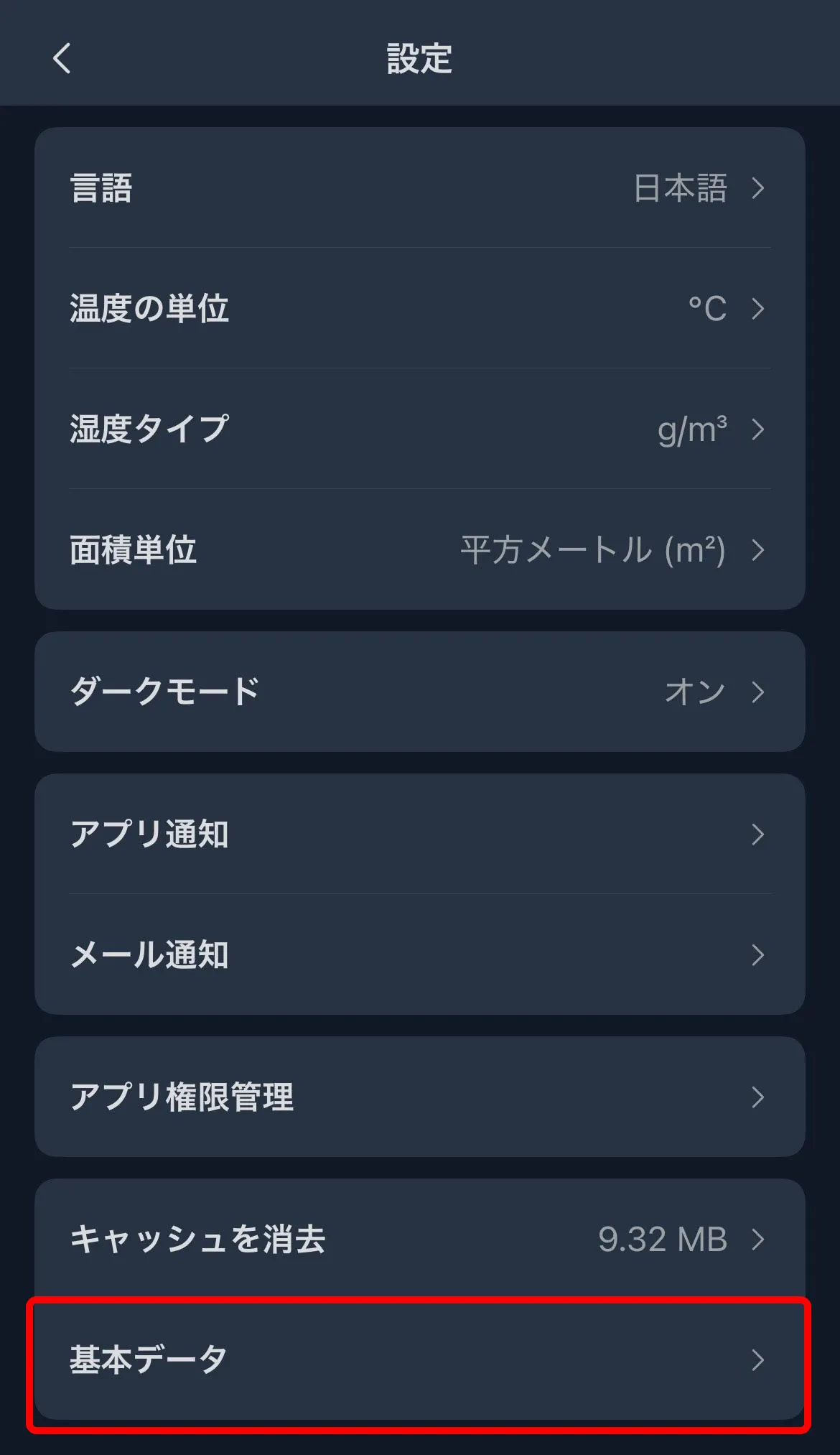Tap the back arrow icon
The image size is (840, 1455).
coord(61,59)
